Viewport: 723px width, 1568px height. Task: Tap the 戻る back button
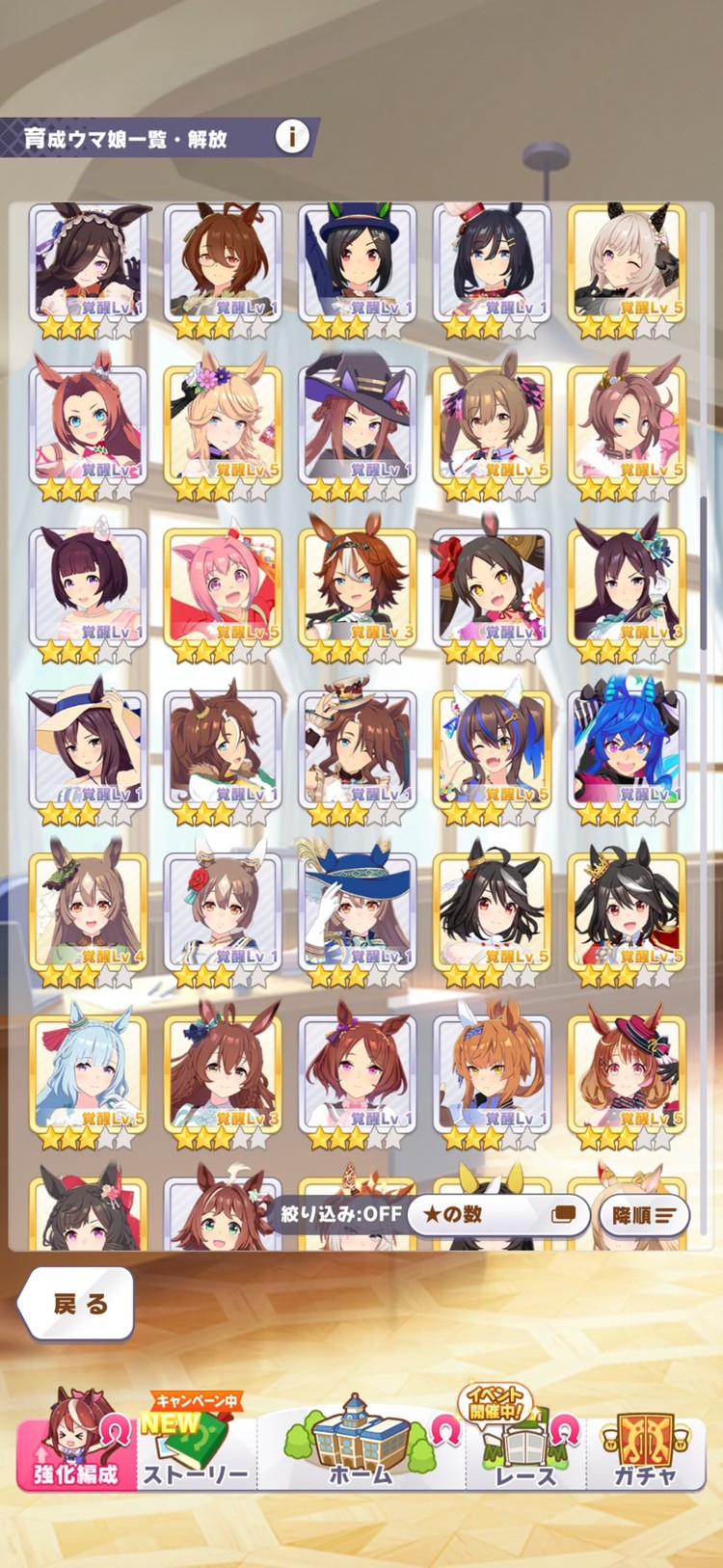point(77,1304)
